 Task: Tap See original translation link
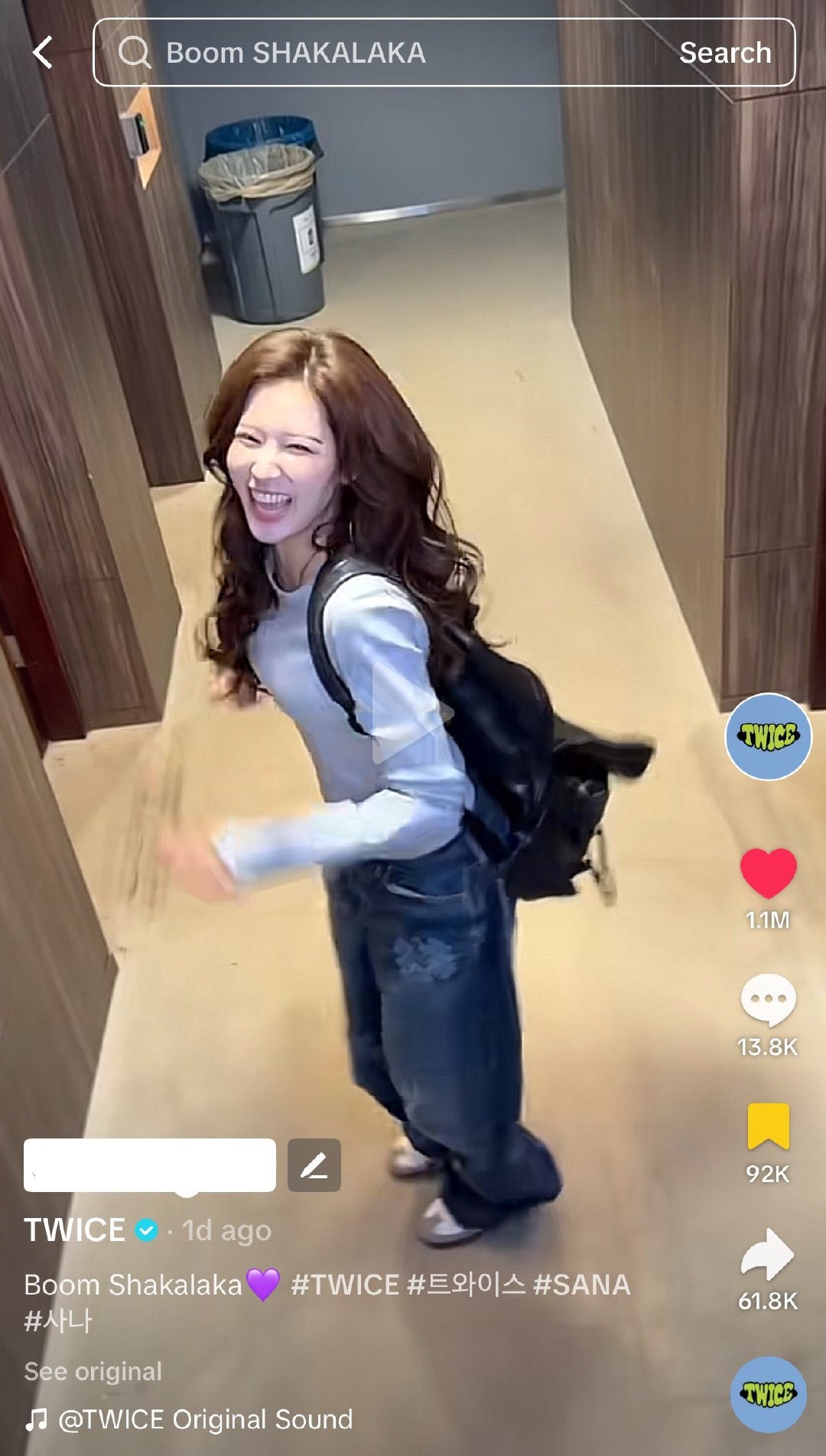tap(93, 1371)
